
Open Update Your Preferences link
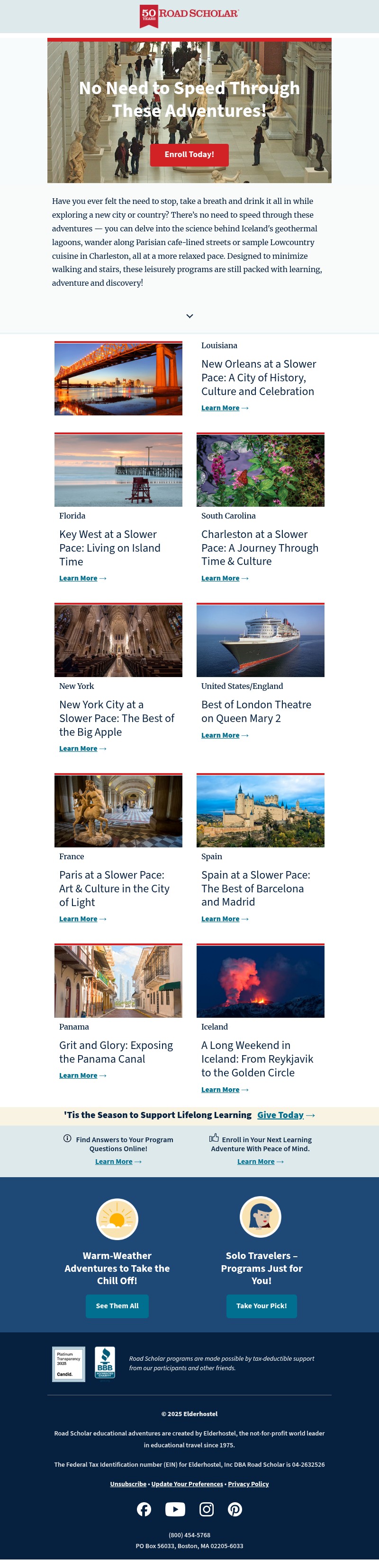tap(187, 1484)
